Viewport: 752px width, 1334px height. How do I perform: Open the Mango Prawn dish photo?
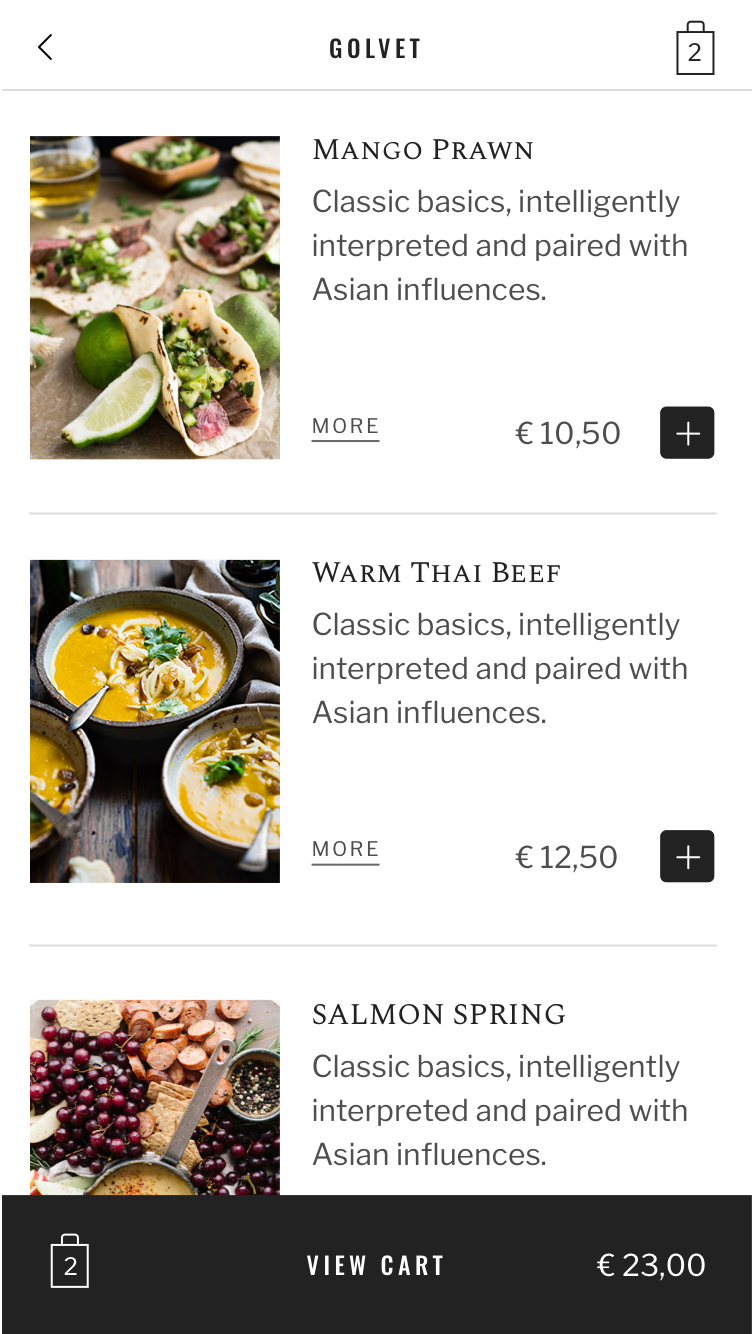click(155, 297)
